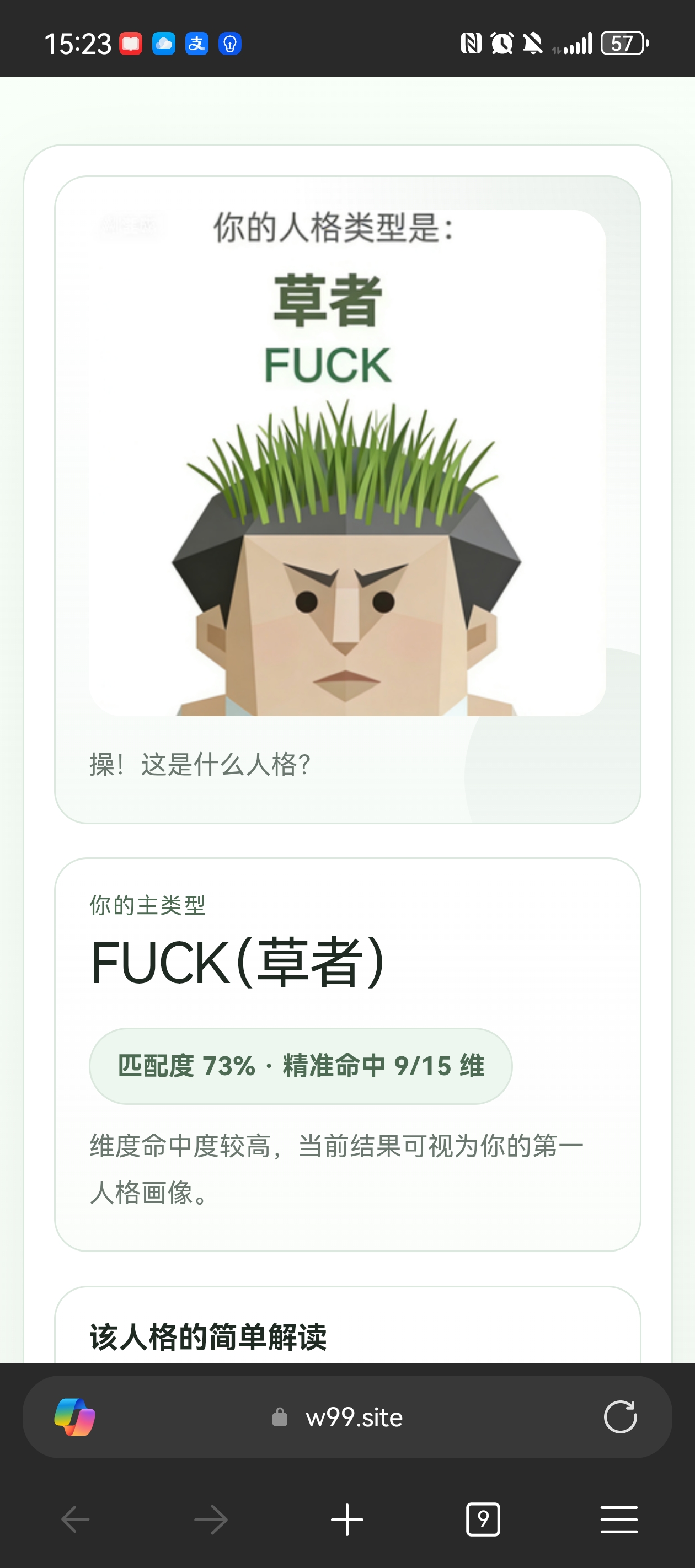Go forward to the next page
Screen dimensions: 695x1568
coord(211,1519)
